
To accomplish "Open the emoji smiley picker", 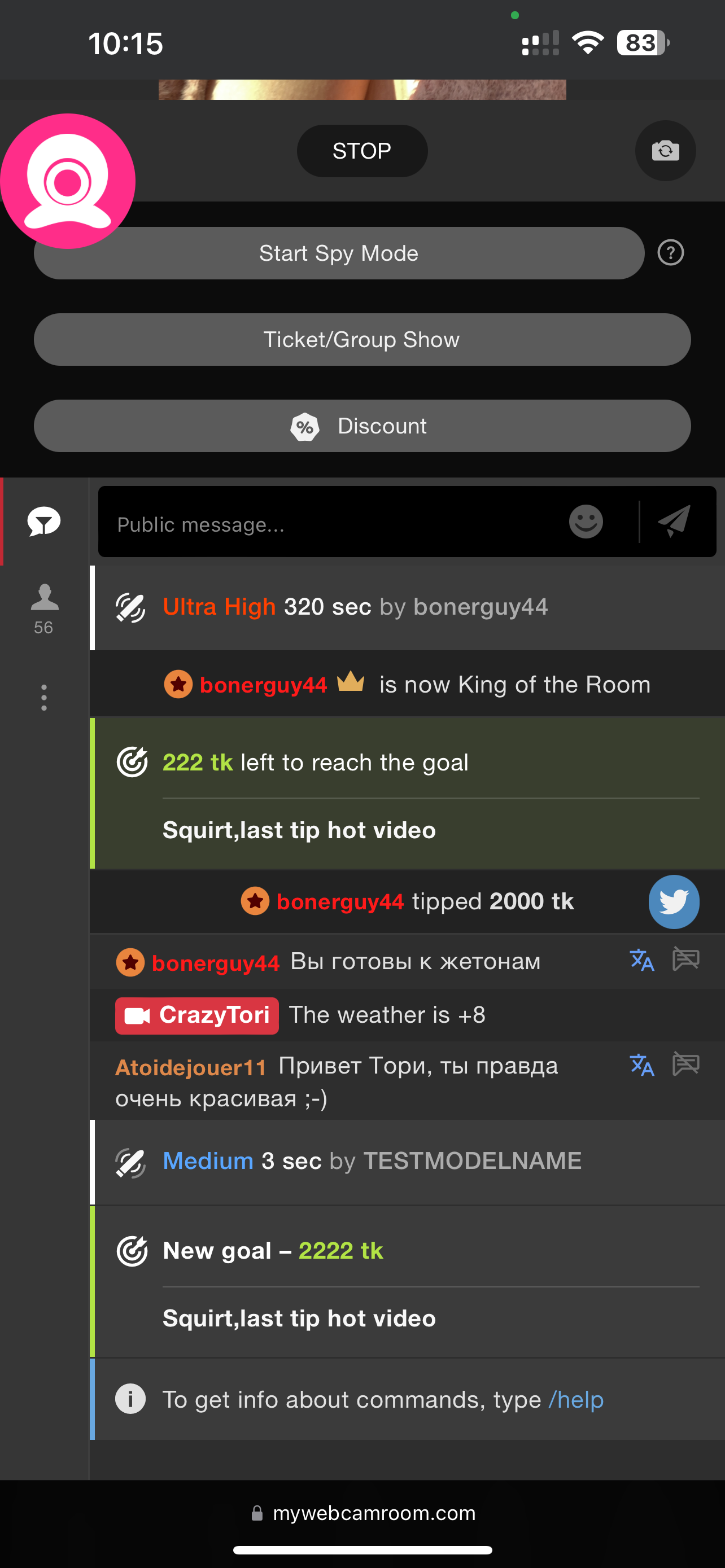I will pyautogui.click(x=586, y=522).
